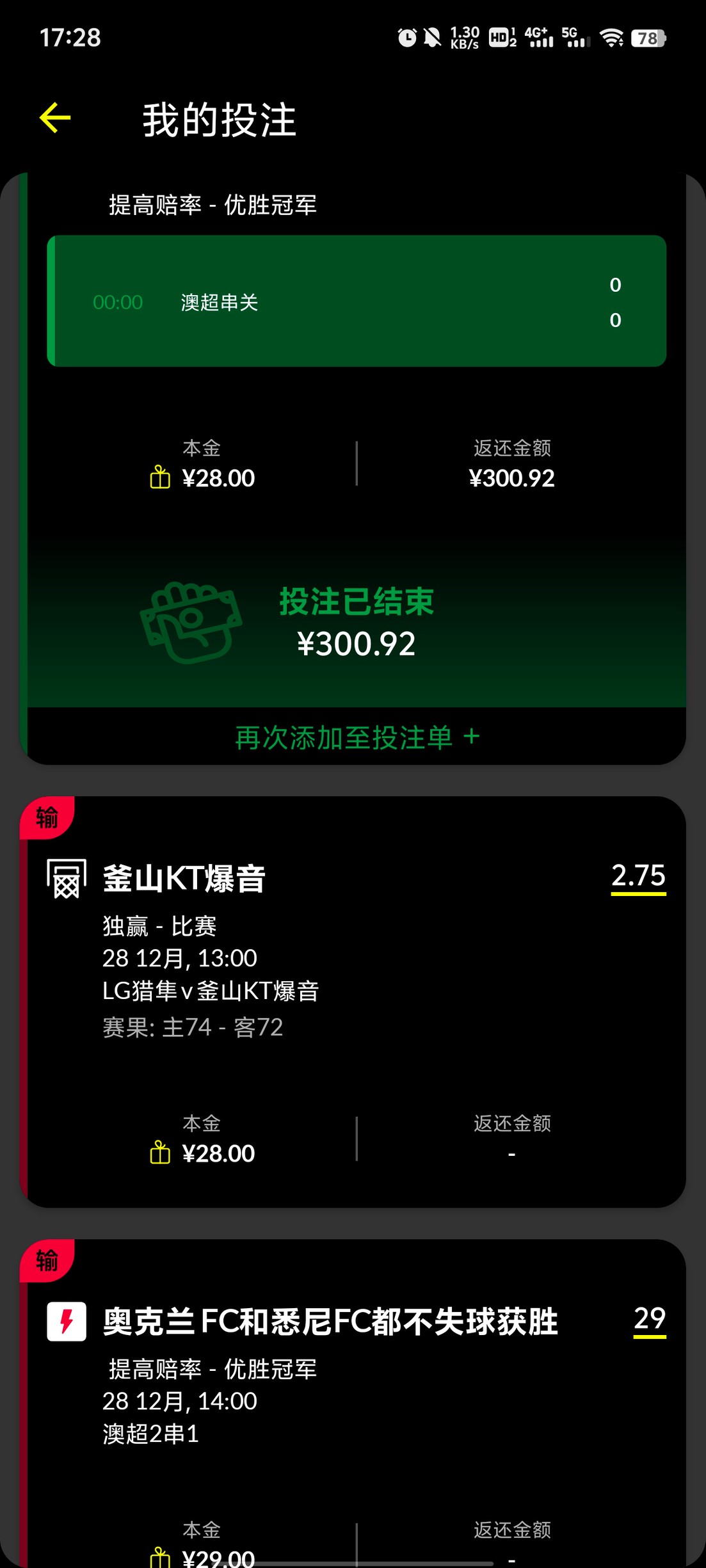Go back using the yellow arrow

click(55, 118)
